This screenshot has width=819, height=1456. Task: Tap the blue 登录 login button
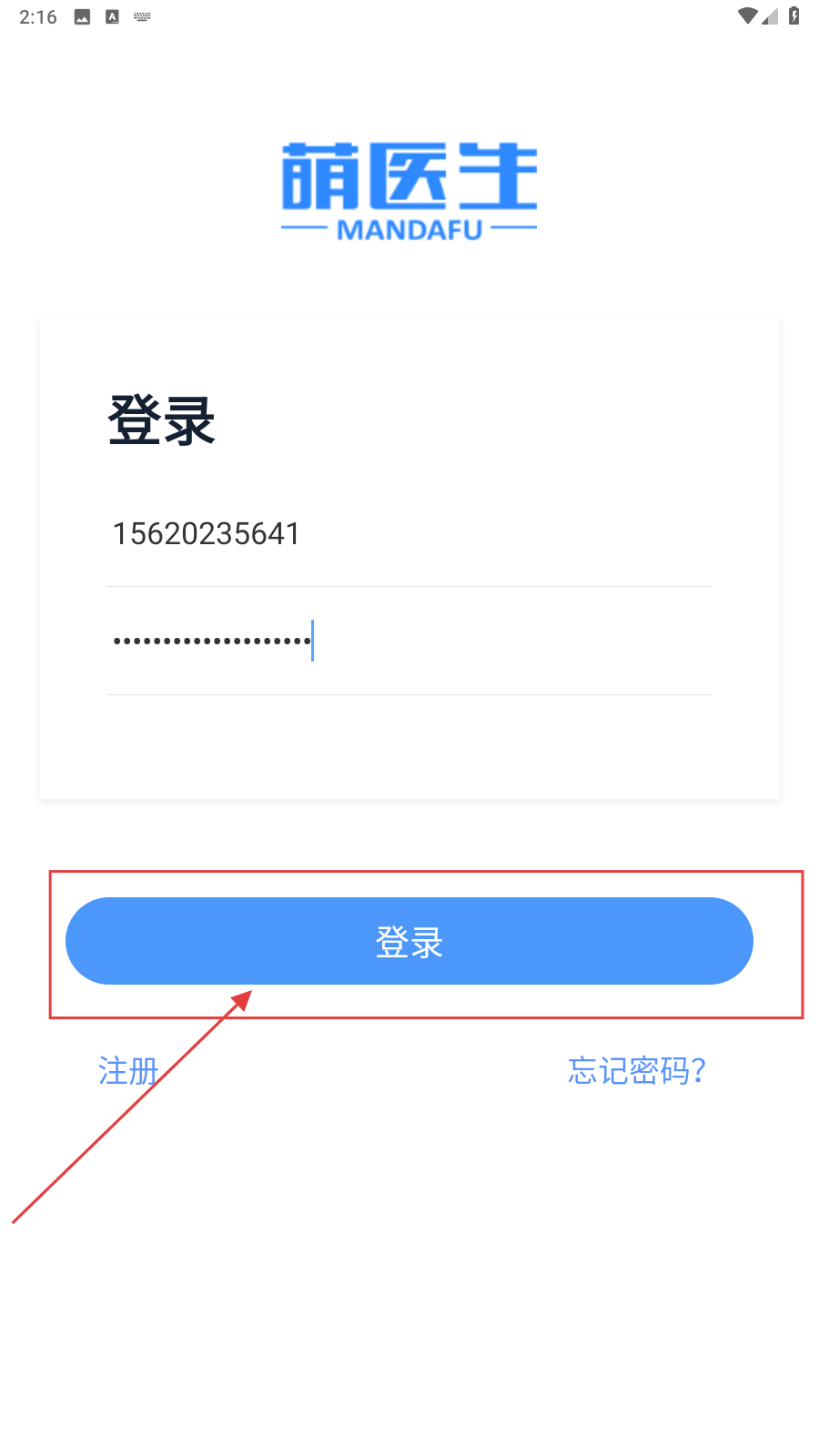[x=409, y=941]
